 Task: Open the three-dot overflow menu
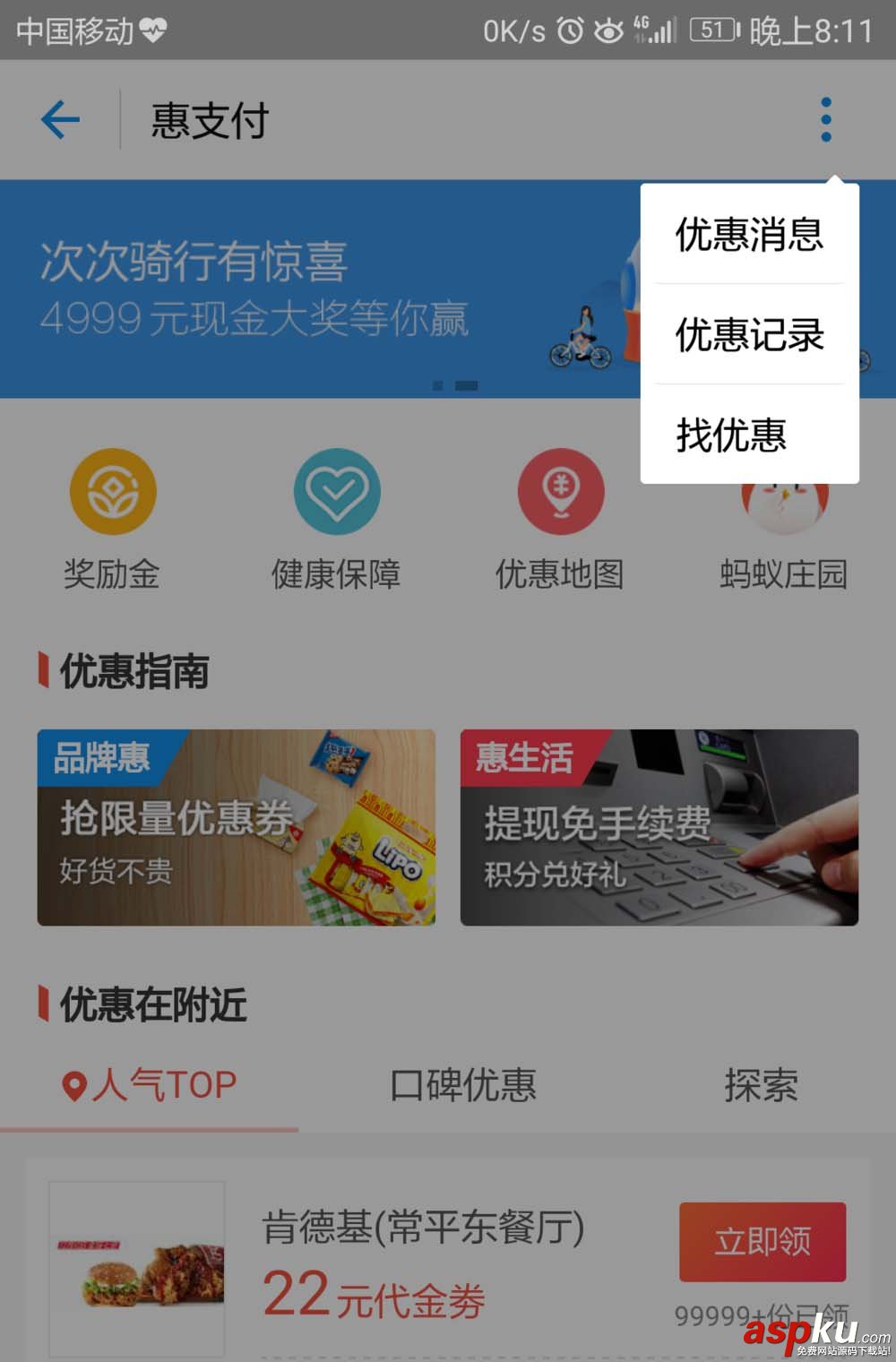(824, 119)
